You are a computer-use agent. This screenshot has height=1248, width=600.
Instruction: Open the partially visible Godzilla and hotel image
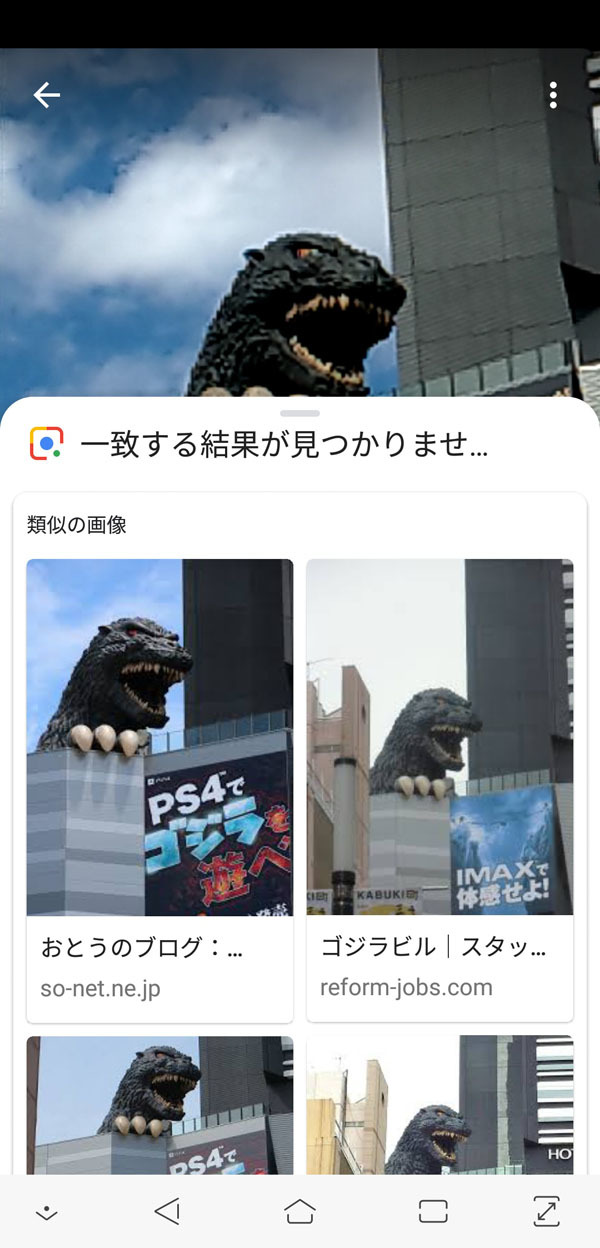pyautogui.click(x=440, y=1105)
